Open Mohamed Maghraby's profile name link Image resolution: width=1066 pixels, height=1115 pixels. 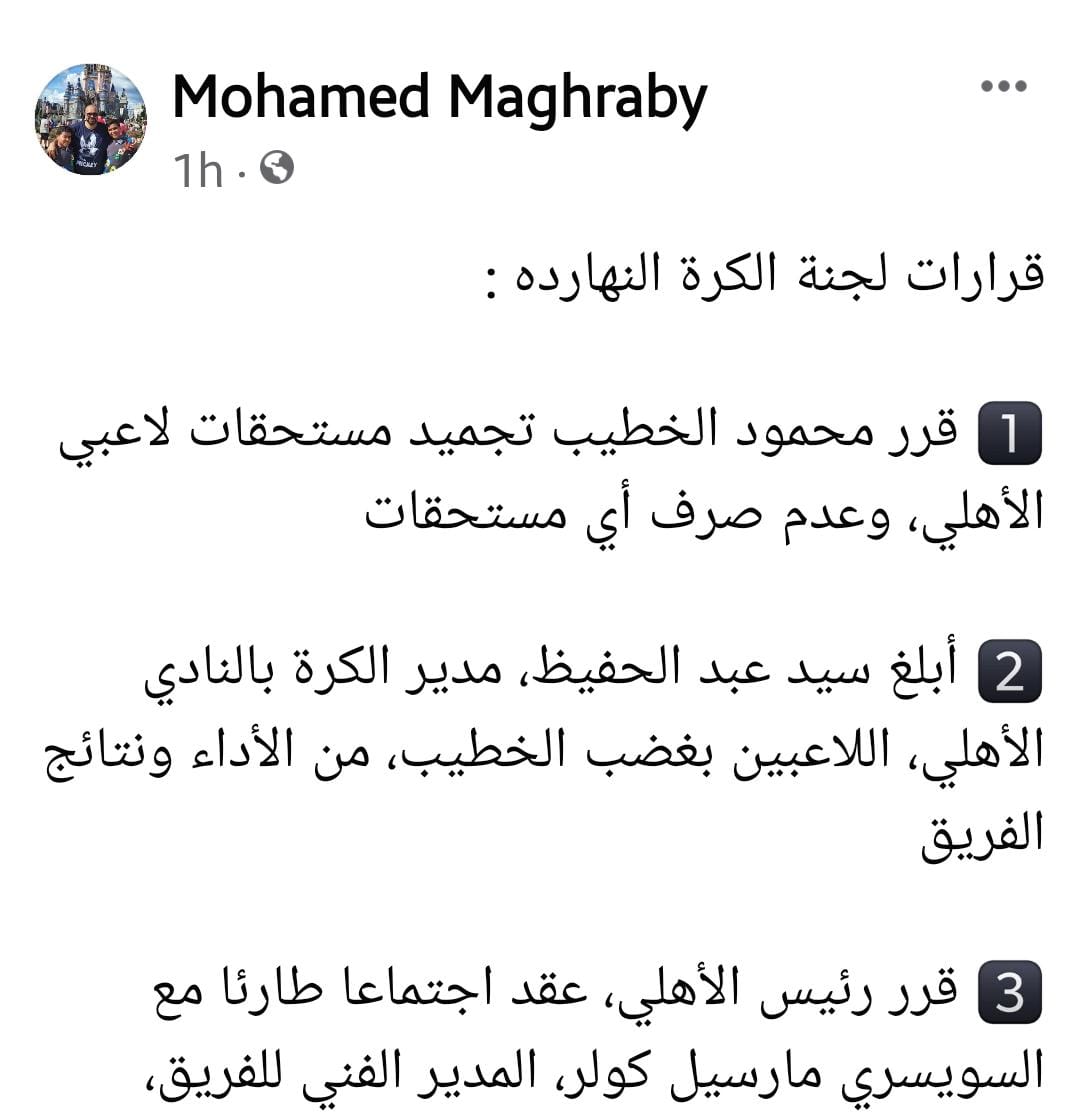tap(439, 99)
